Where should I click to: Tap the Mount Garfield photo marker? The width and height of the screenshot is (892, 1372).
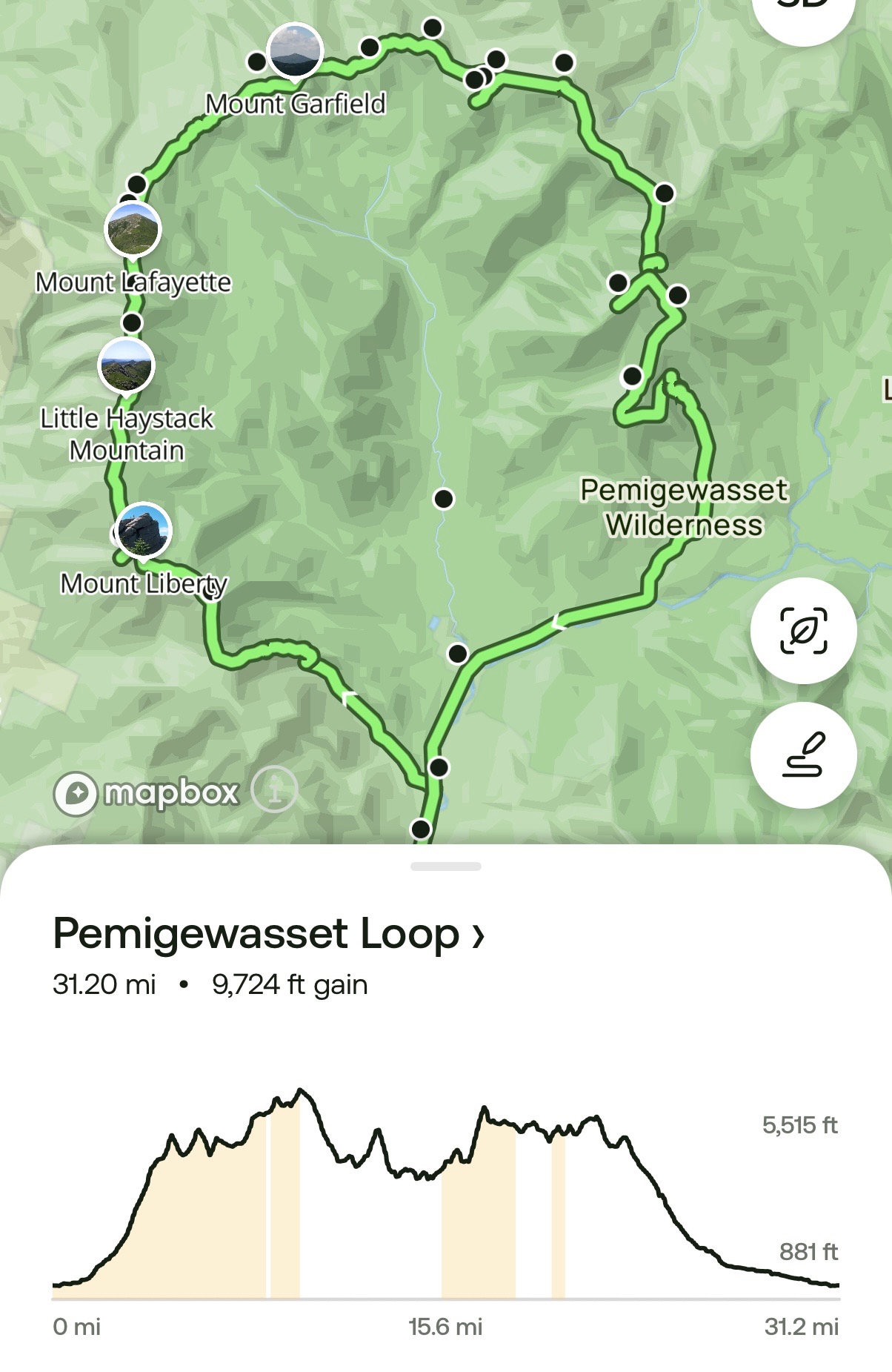pos(295,50)
